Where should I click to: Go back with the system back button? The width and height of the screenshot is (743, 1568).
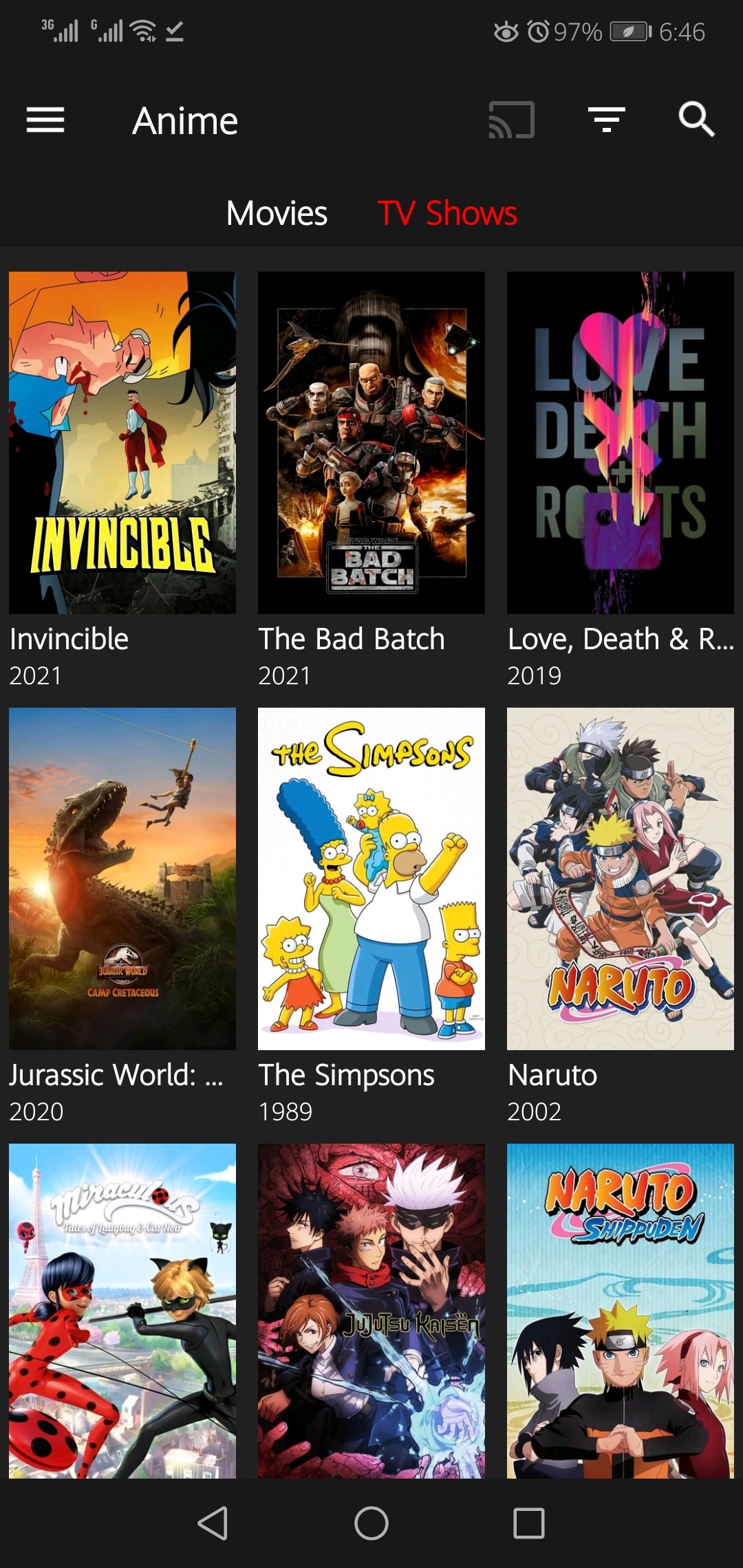tap(213, 1523)
